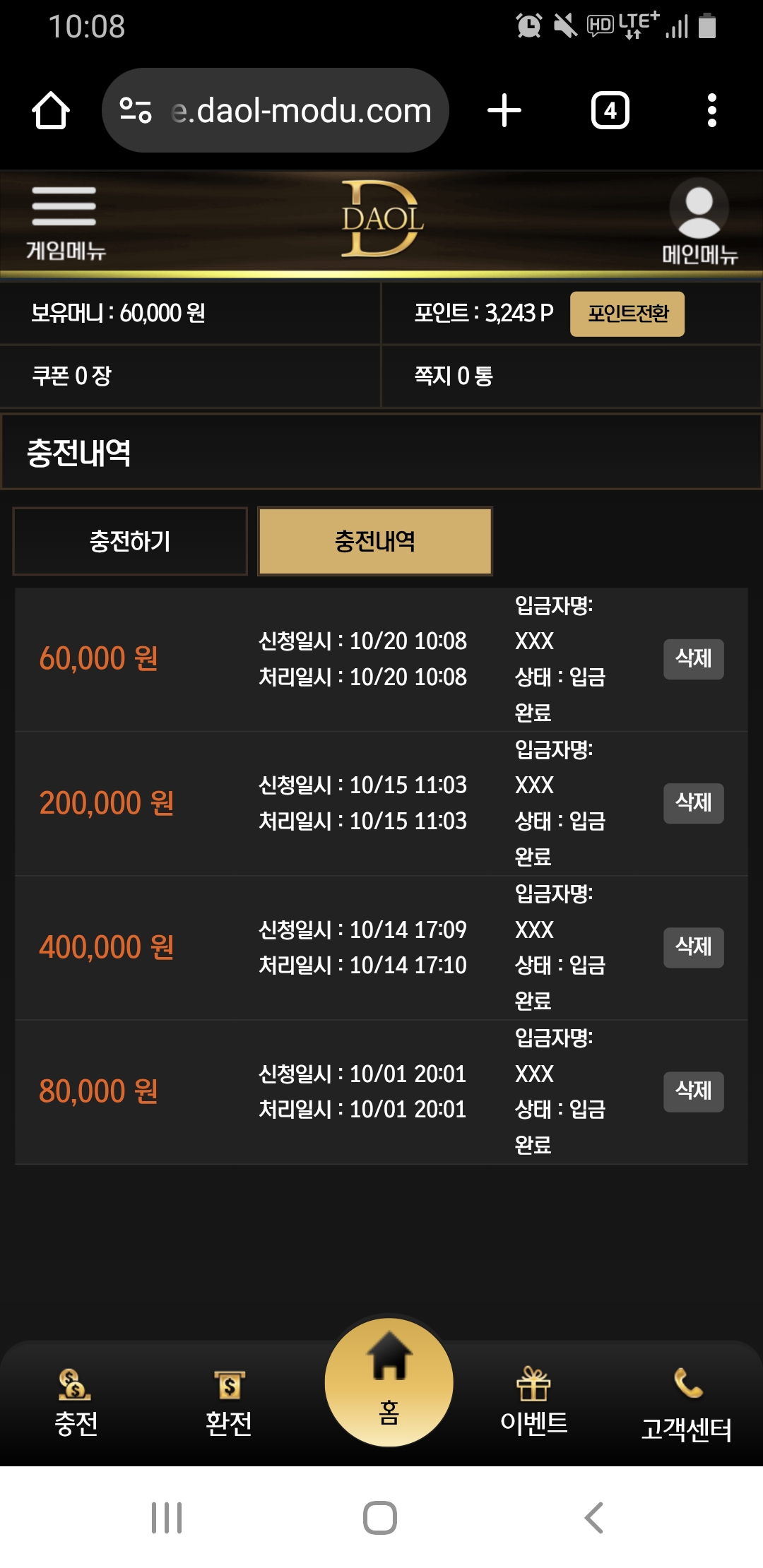The width and height of the screenshot is (763, 1568).
Task: Open a new browser tab
Action: tap(504, 111)
